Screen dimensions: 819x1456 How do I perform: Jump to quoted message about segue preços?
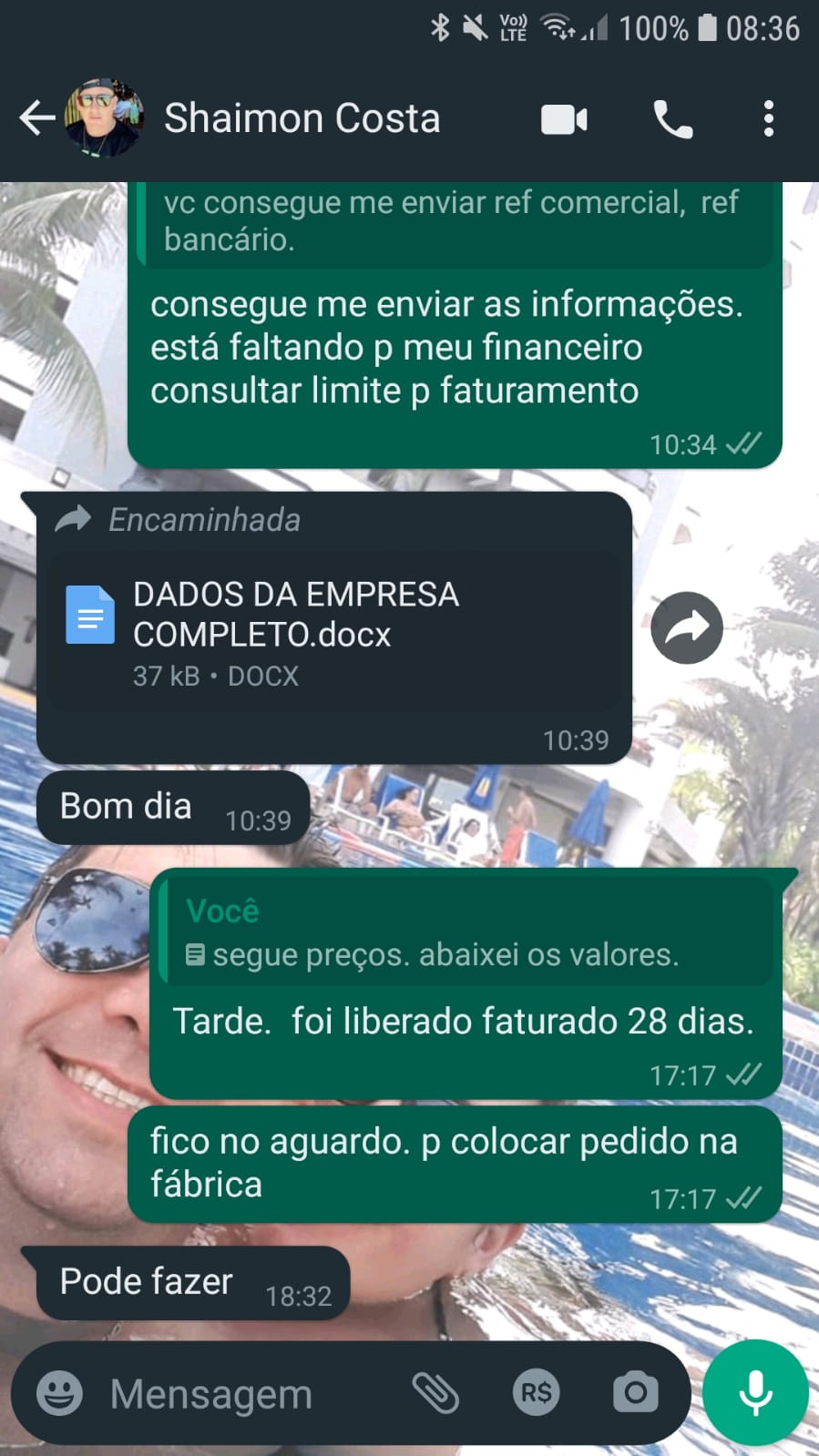[466, 933]
